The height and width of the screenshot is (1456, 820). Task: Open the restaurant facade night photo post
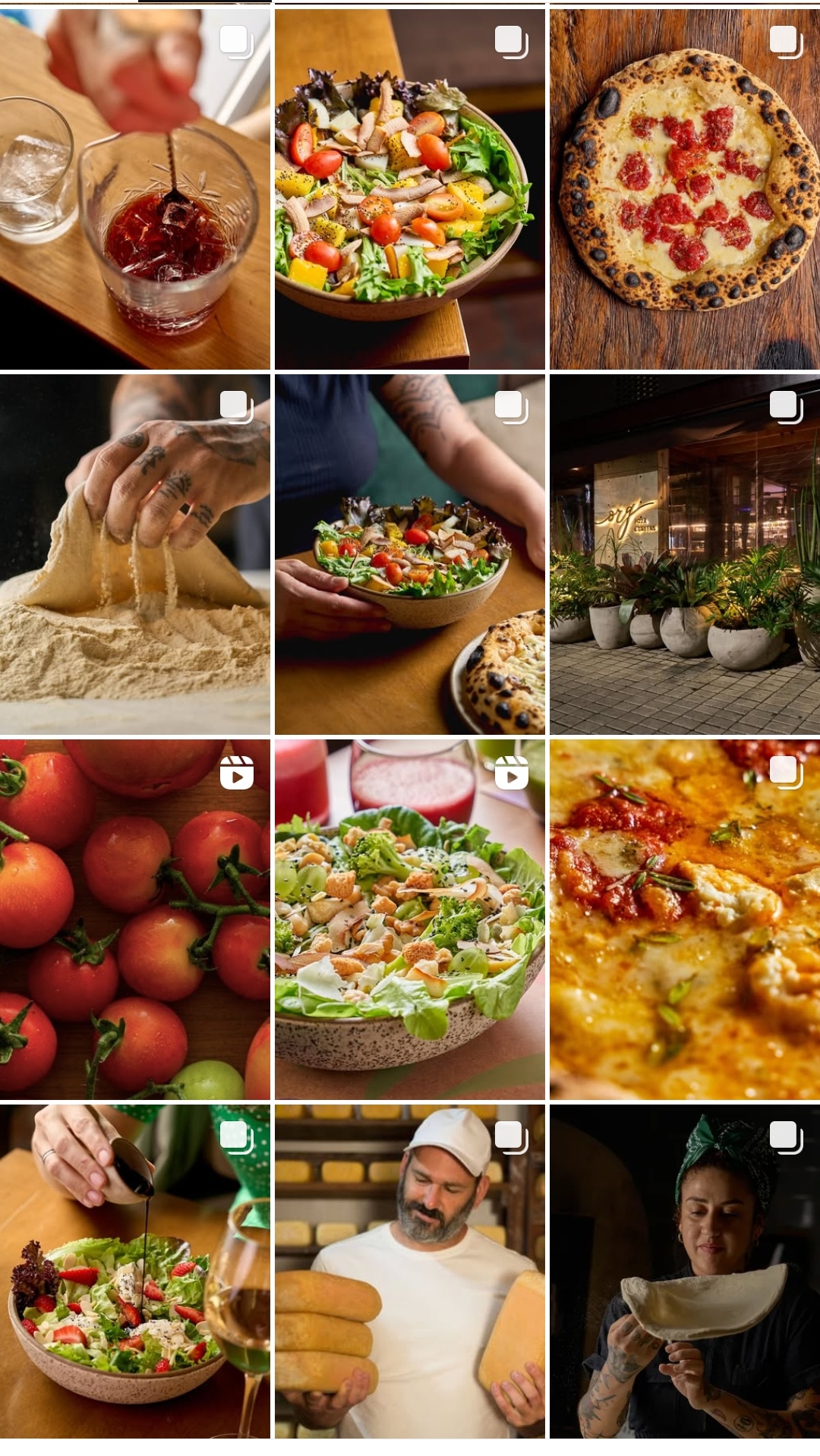685,554
